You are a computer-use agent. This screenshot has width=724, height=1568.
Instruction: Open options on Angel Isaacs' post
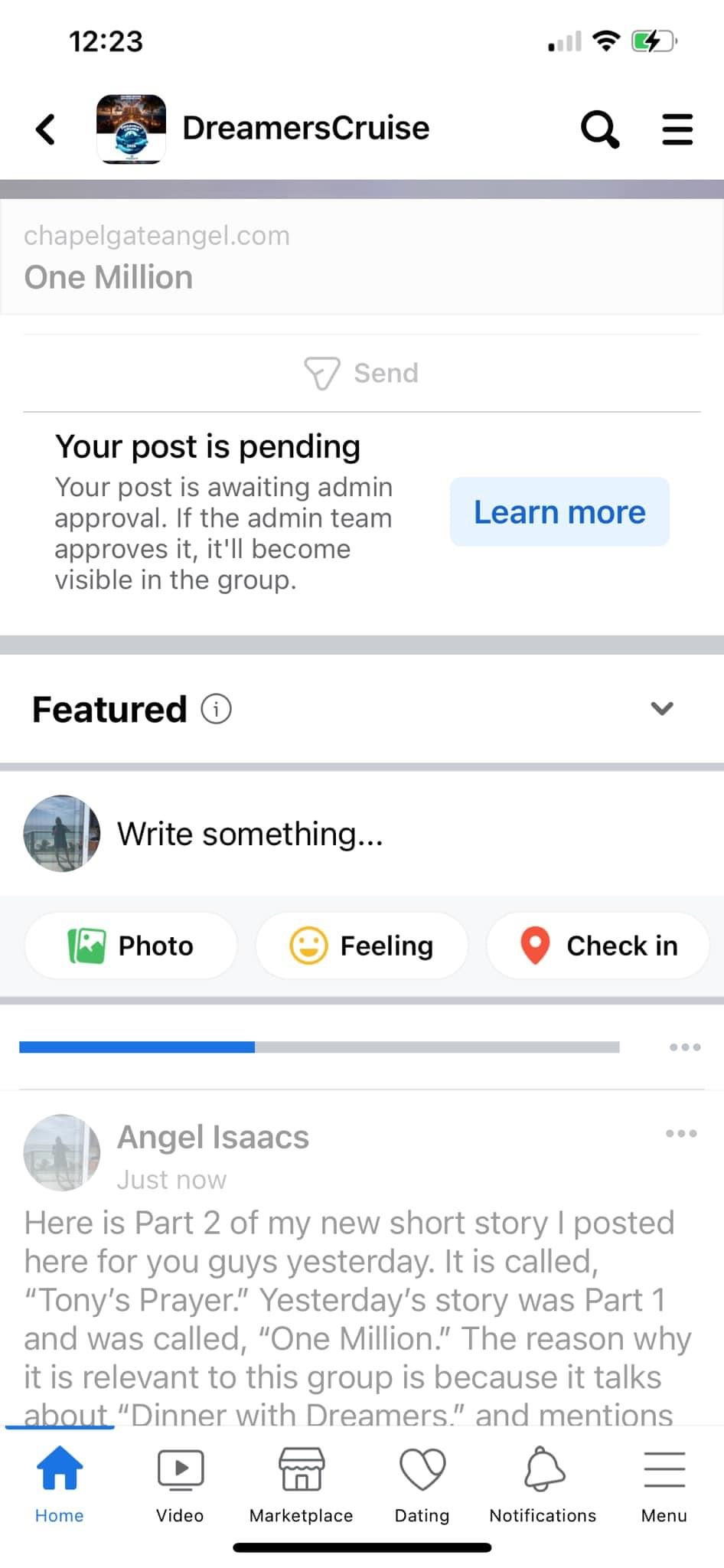coord(681,1134)
